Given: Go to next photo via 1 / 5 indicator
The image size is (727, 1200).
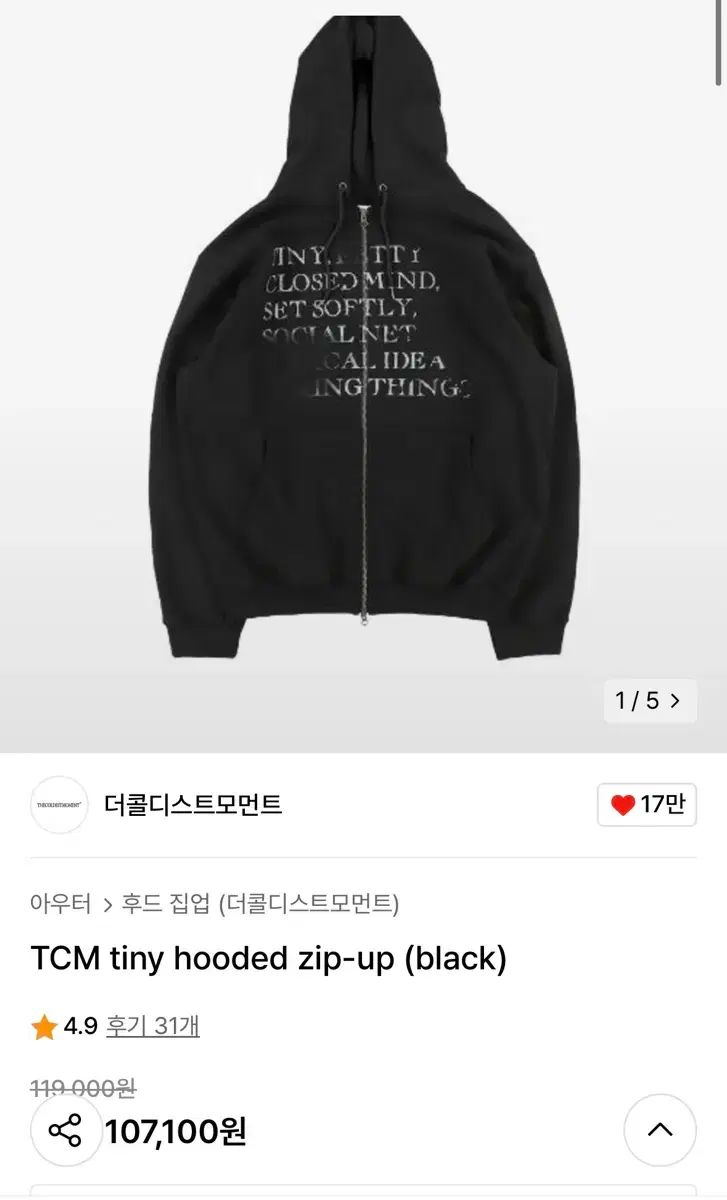Looking at the screenshot, I should (x=674, y=701).
